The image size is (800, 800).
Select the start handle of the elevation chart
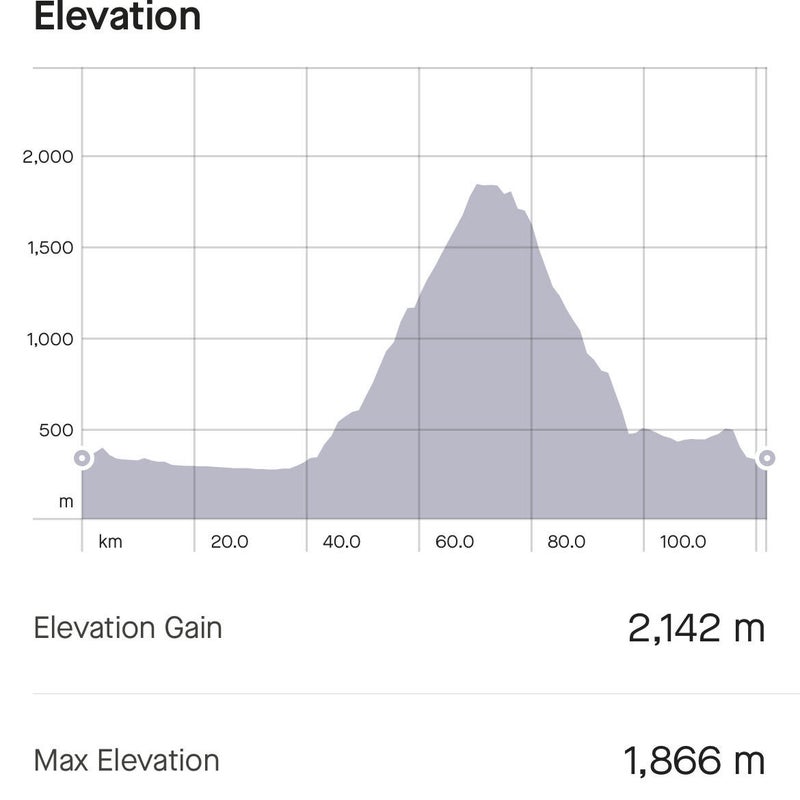82,459
